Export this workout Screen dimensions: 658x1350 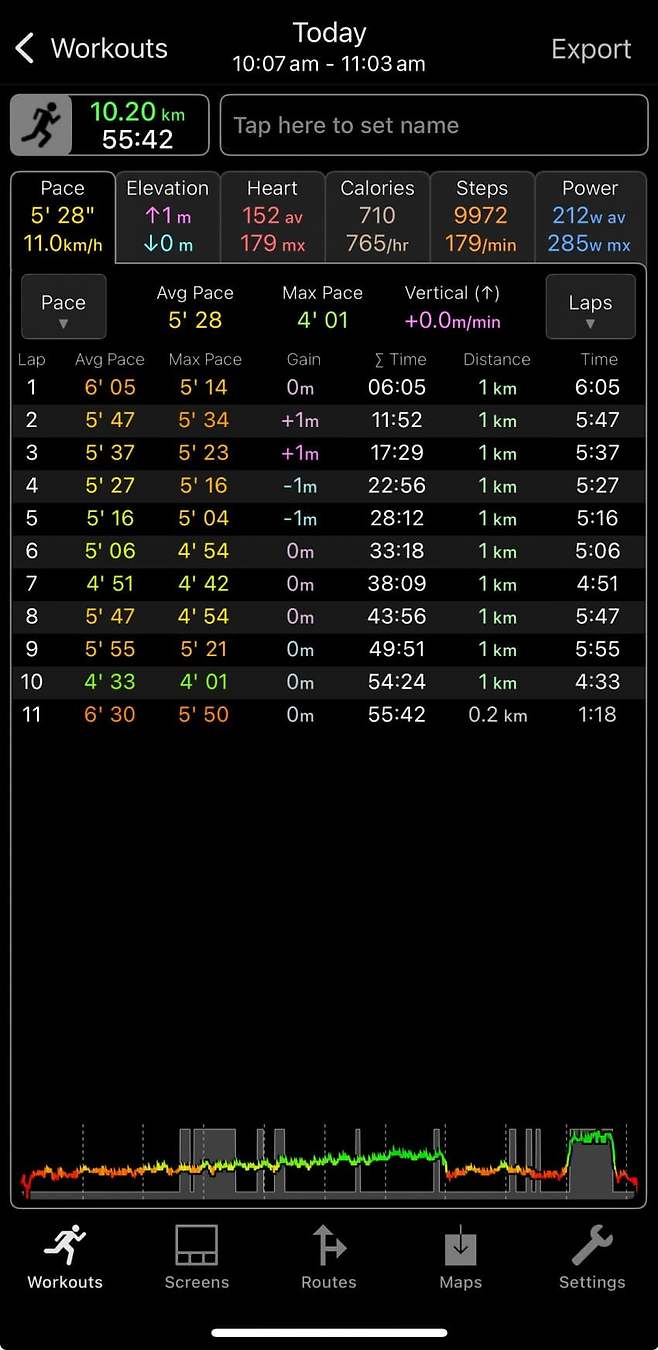(x=591, y=49)
